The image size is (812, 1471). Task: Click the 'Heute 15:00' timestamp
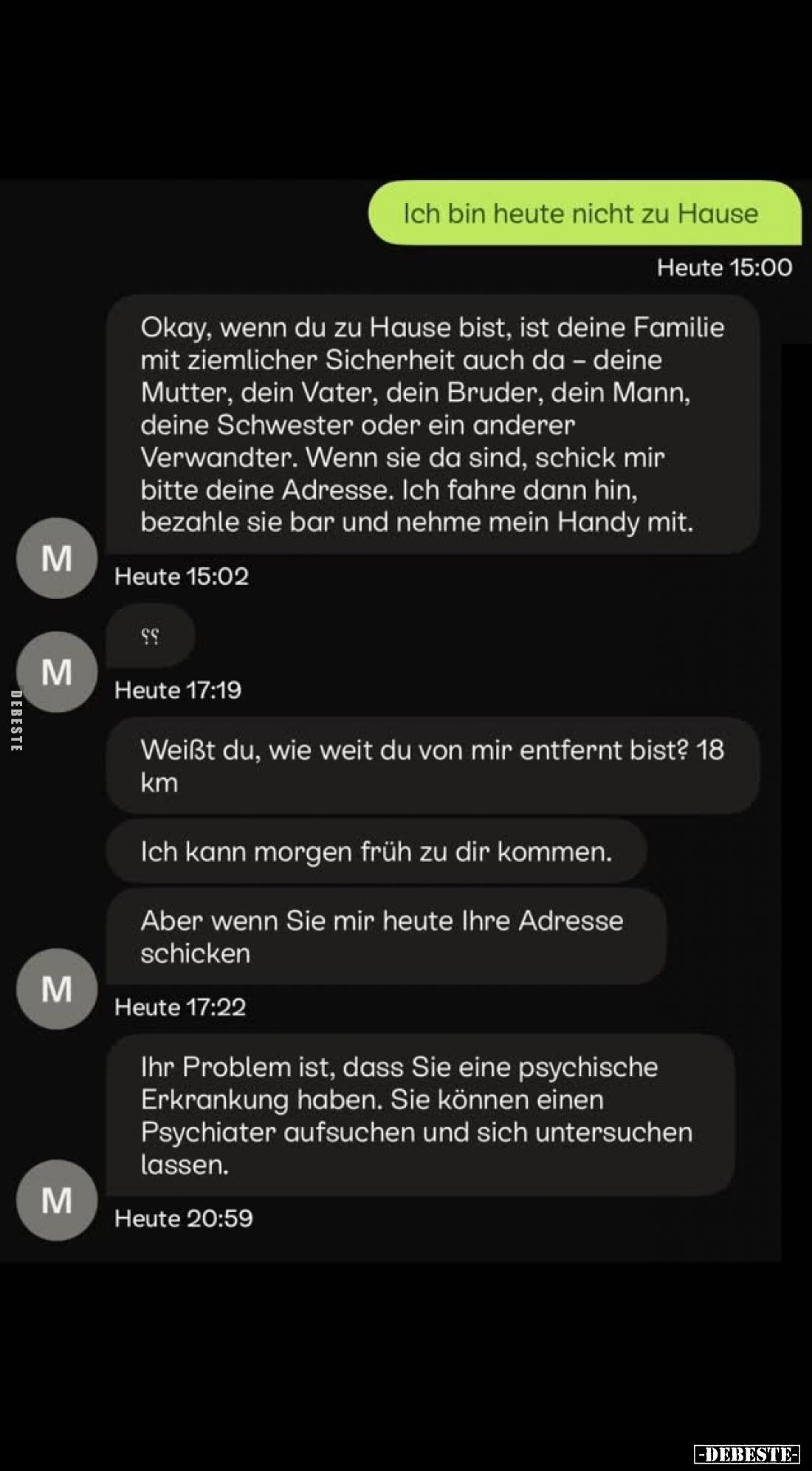[x=722, y=268]
